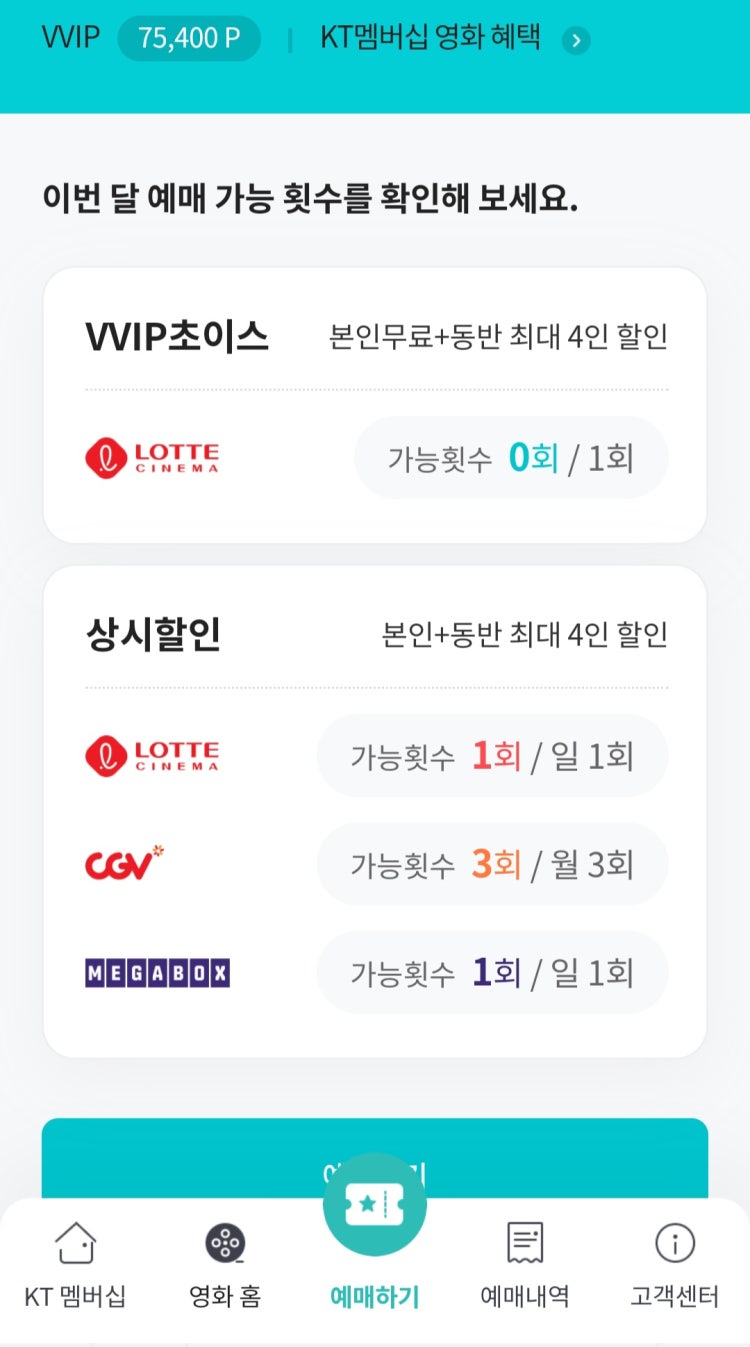Open the KT멤버십 영화 혜택 link
Image resolution: width=750 pixels, height=1347 pixels.
[x=428, y=40]
